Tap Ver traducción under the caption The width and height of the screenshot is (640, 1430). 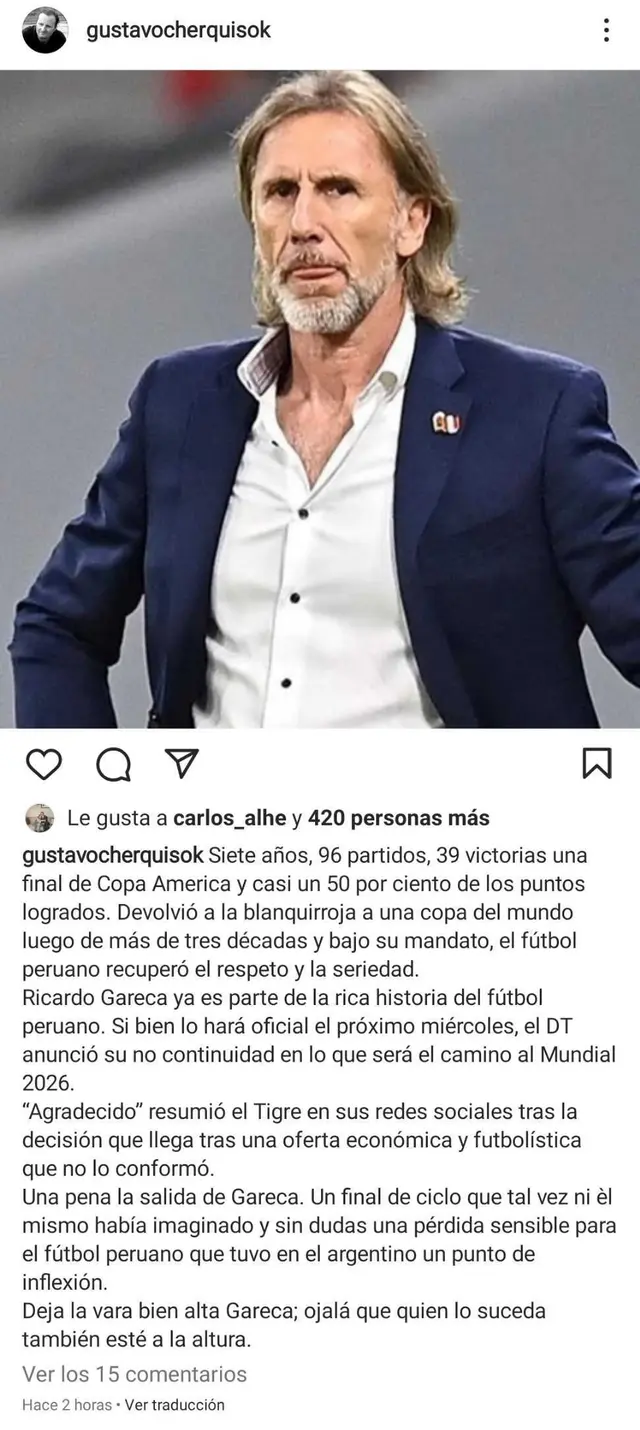tap(175, 1405)
